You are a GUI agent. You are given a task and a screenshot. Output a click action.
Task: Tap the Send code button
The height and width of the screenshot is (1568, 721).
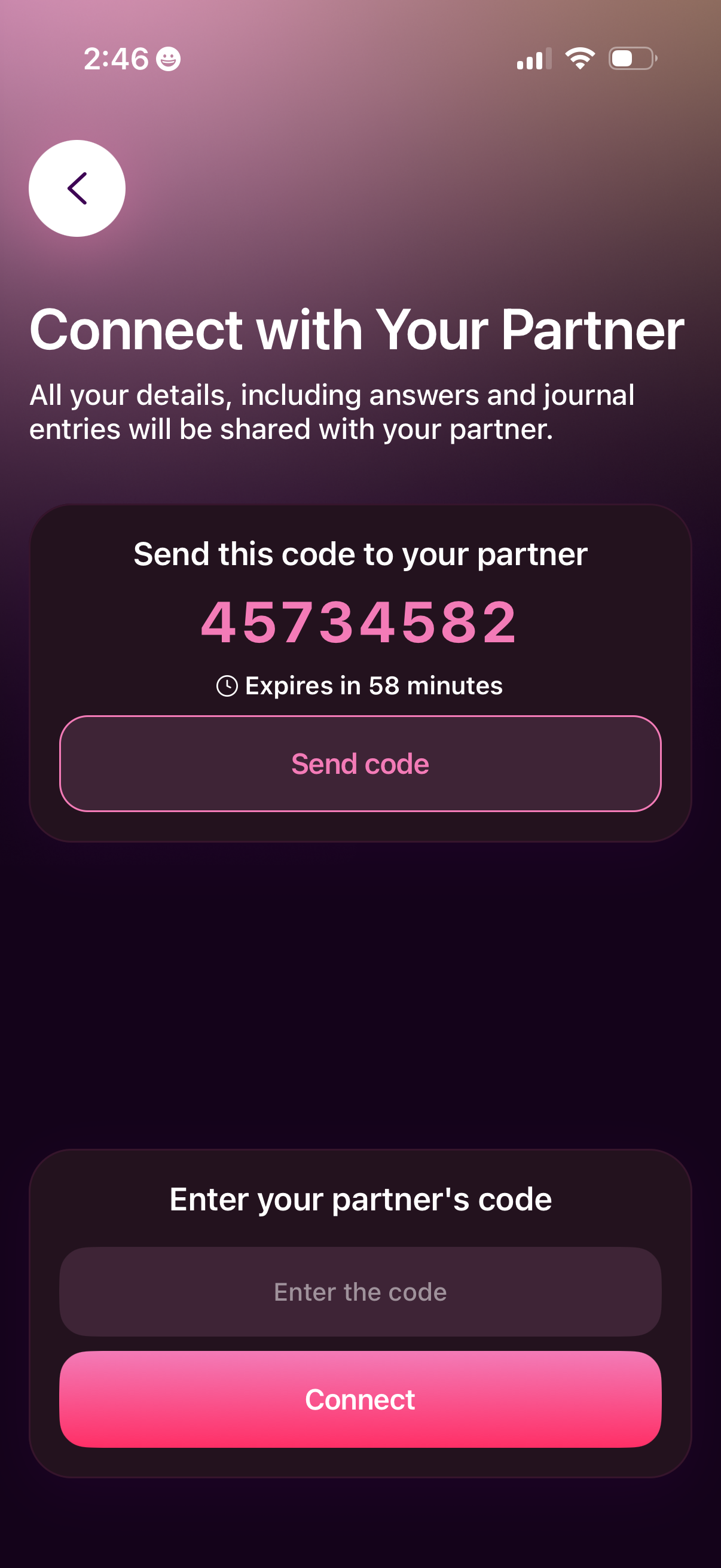click(x=360, y=763)
